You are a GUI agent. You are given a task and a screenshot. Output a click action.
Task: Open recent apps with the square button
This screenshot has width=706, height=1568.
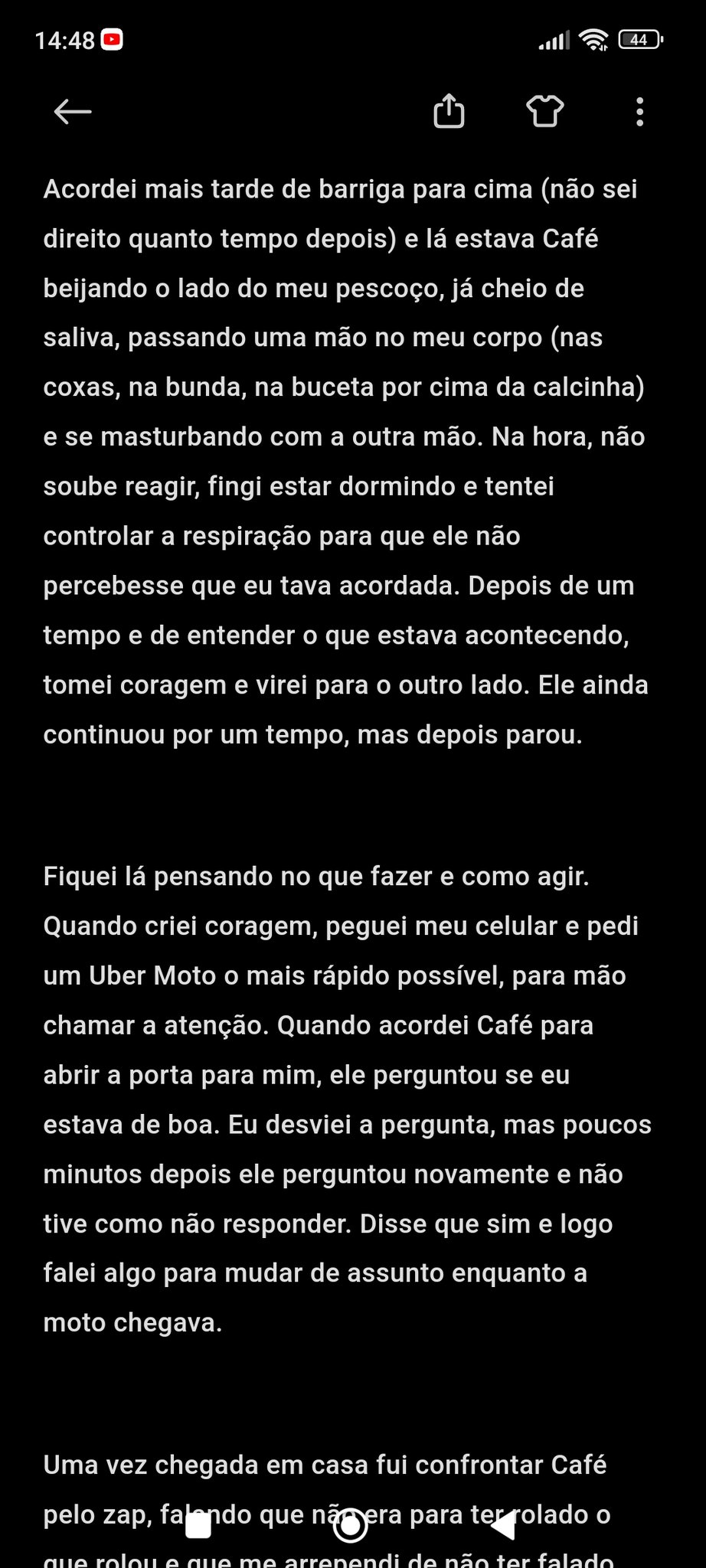pyautogui.click(x=198, y=1526)
